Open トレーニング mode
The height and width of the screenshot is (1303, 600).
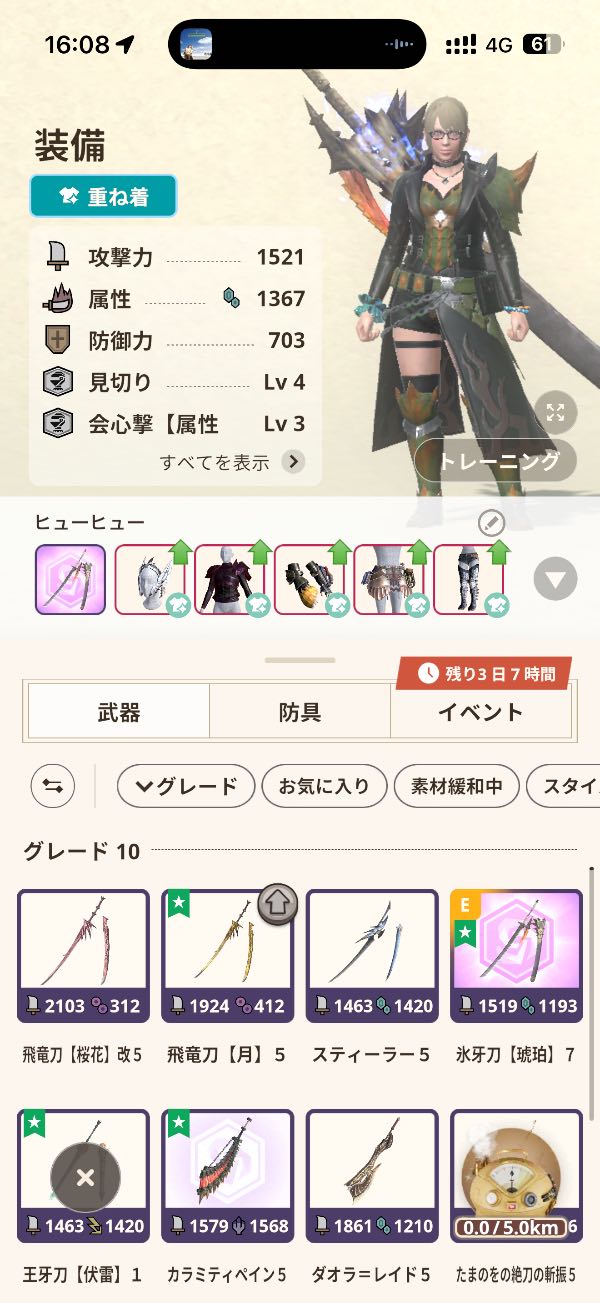[496, 462]
